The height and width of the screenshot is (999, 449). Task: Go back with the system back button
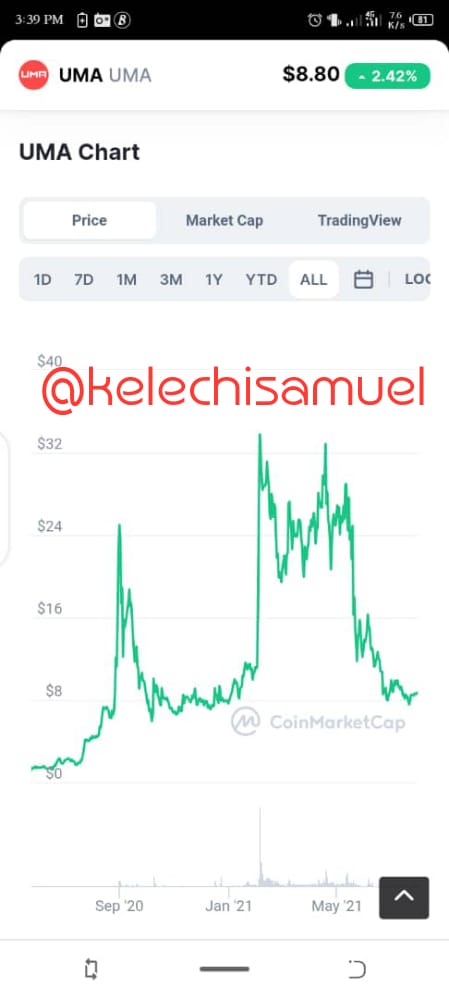(357, 970)
